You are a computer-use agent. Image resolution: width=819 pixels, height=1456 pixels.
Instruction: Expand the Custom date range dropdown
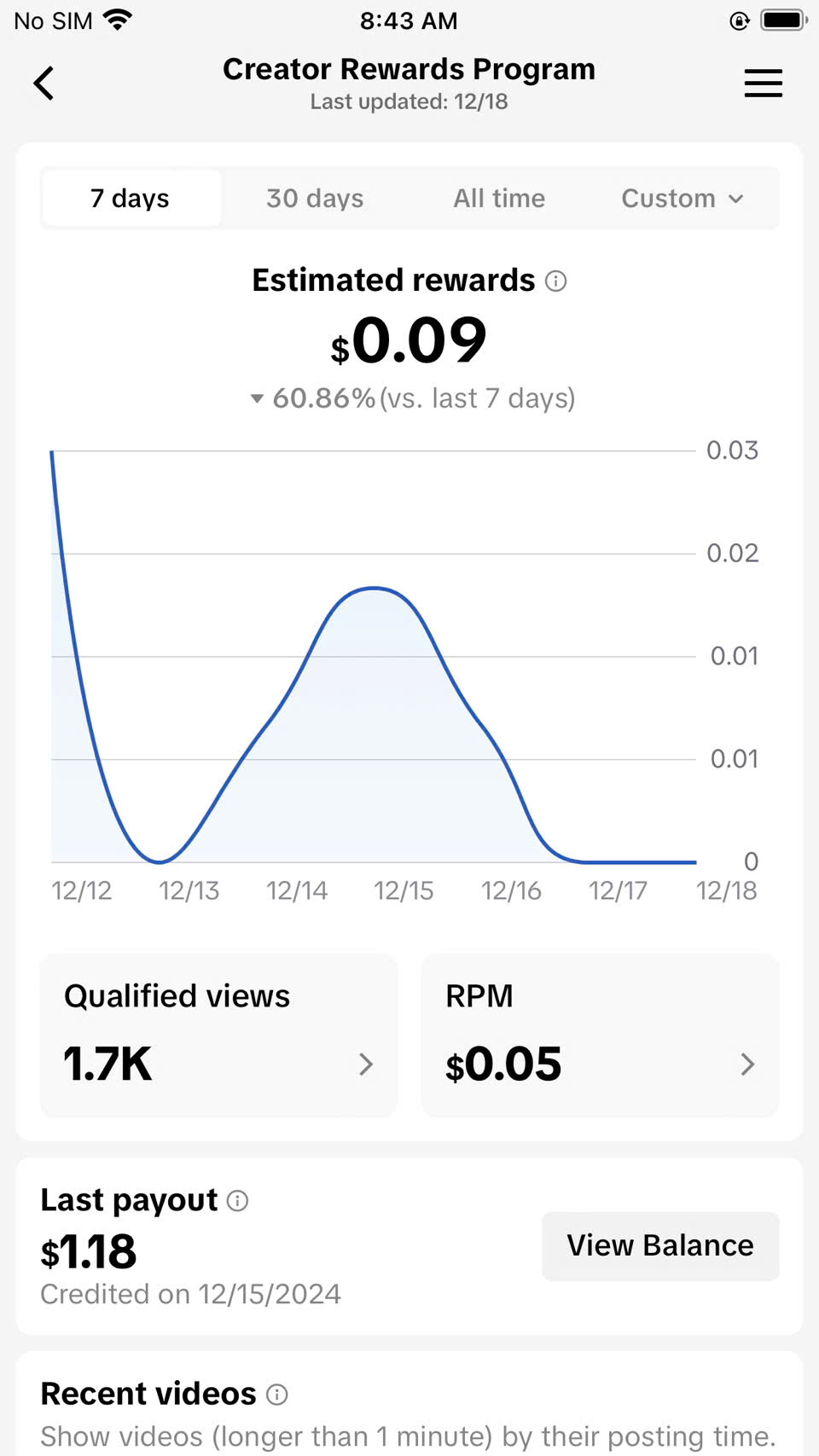click(682, 199)
